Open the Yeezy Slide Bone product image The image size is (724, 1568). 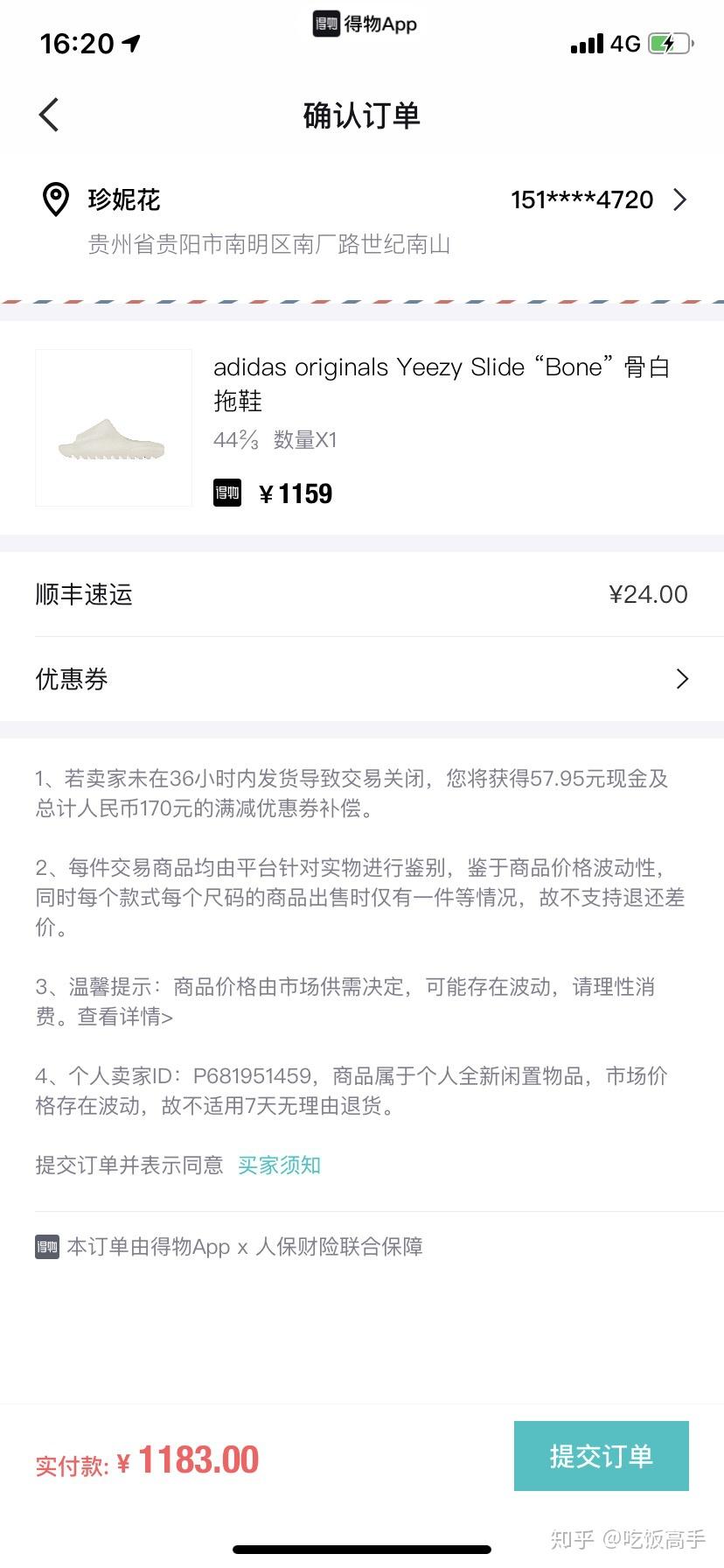point(114,428)
